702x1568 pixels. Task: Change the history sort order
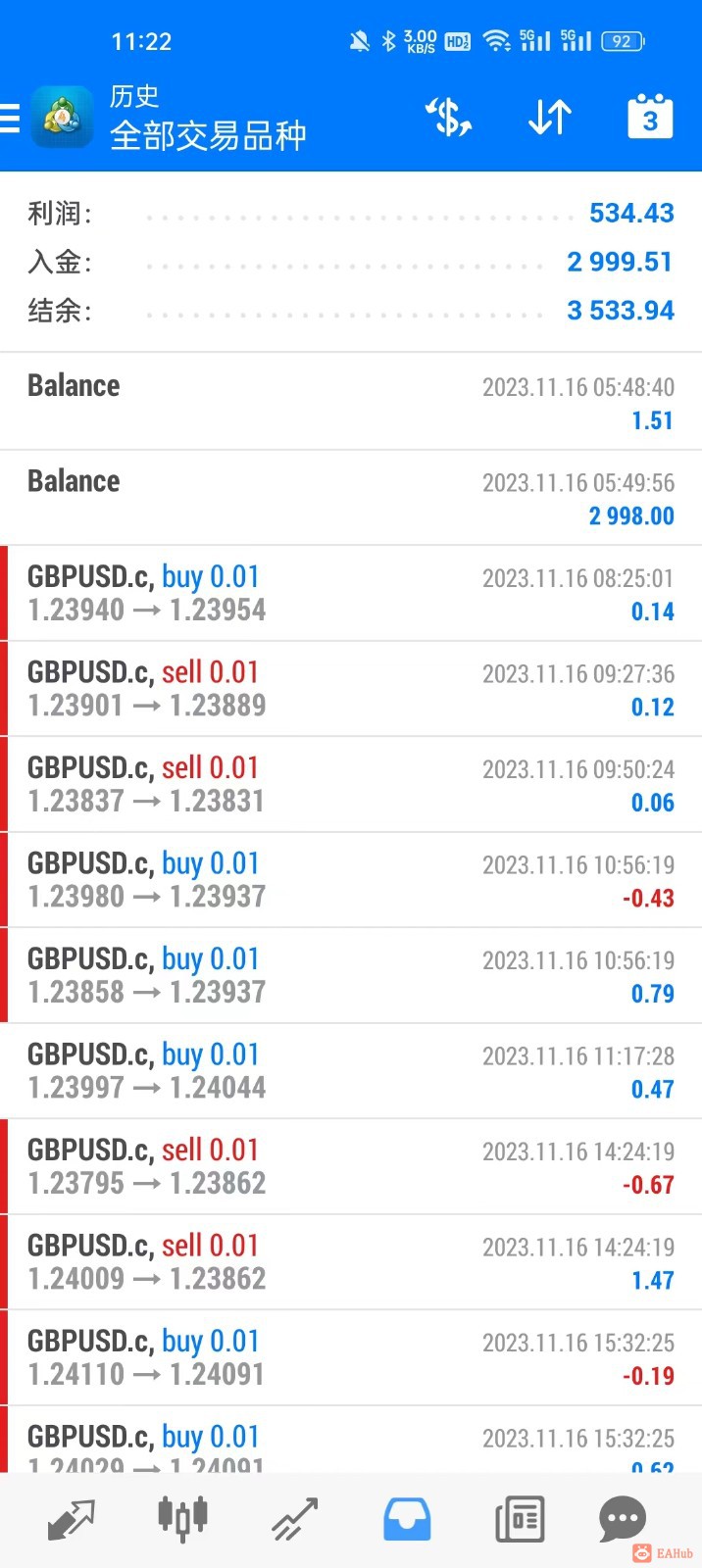pyautogui.click(x=550, y=119)
